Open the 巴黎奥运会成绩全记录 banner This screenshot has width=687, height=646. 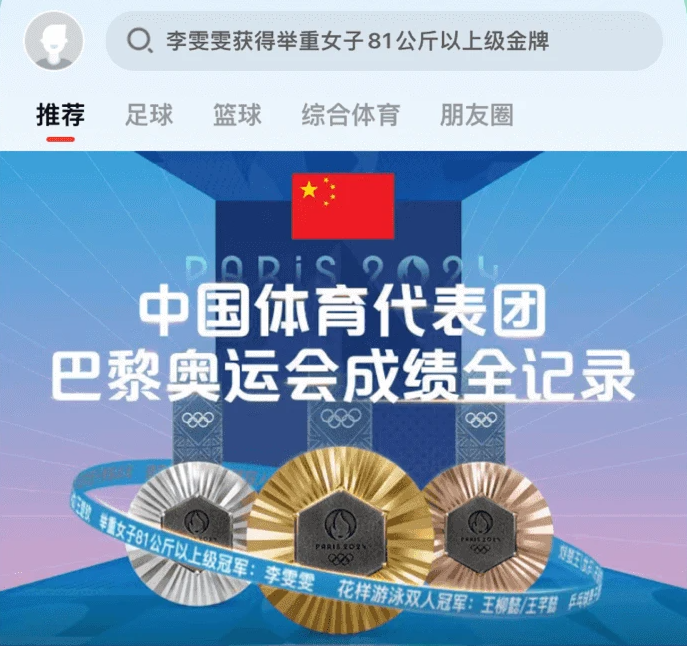coord(343,398)
